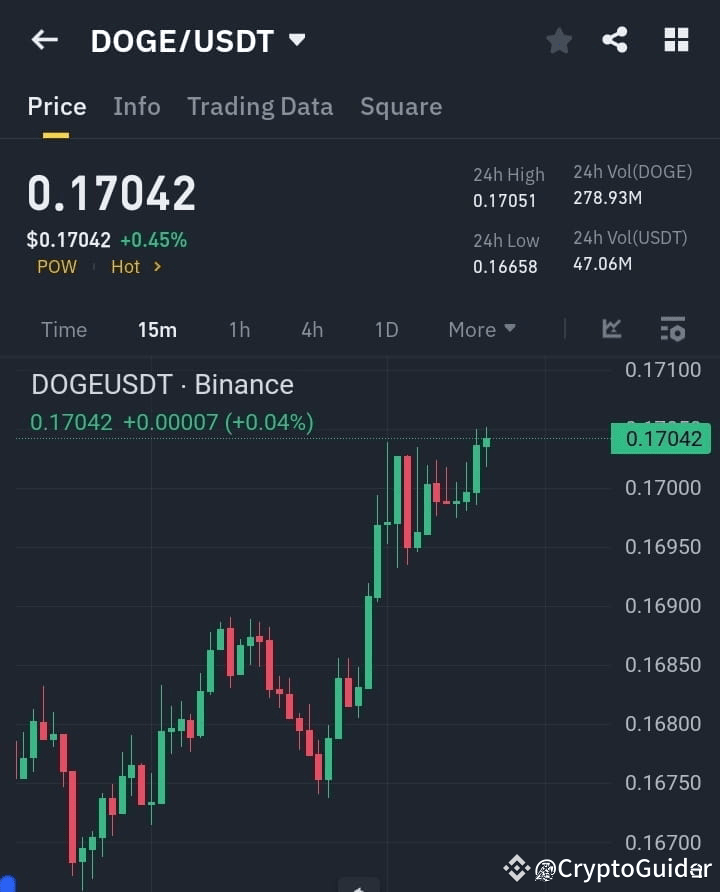Viewport: 720px width, 892px height.
Task: Select the line chart style icon
Action: 611,329
